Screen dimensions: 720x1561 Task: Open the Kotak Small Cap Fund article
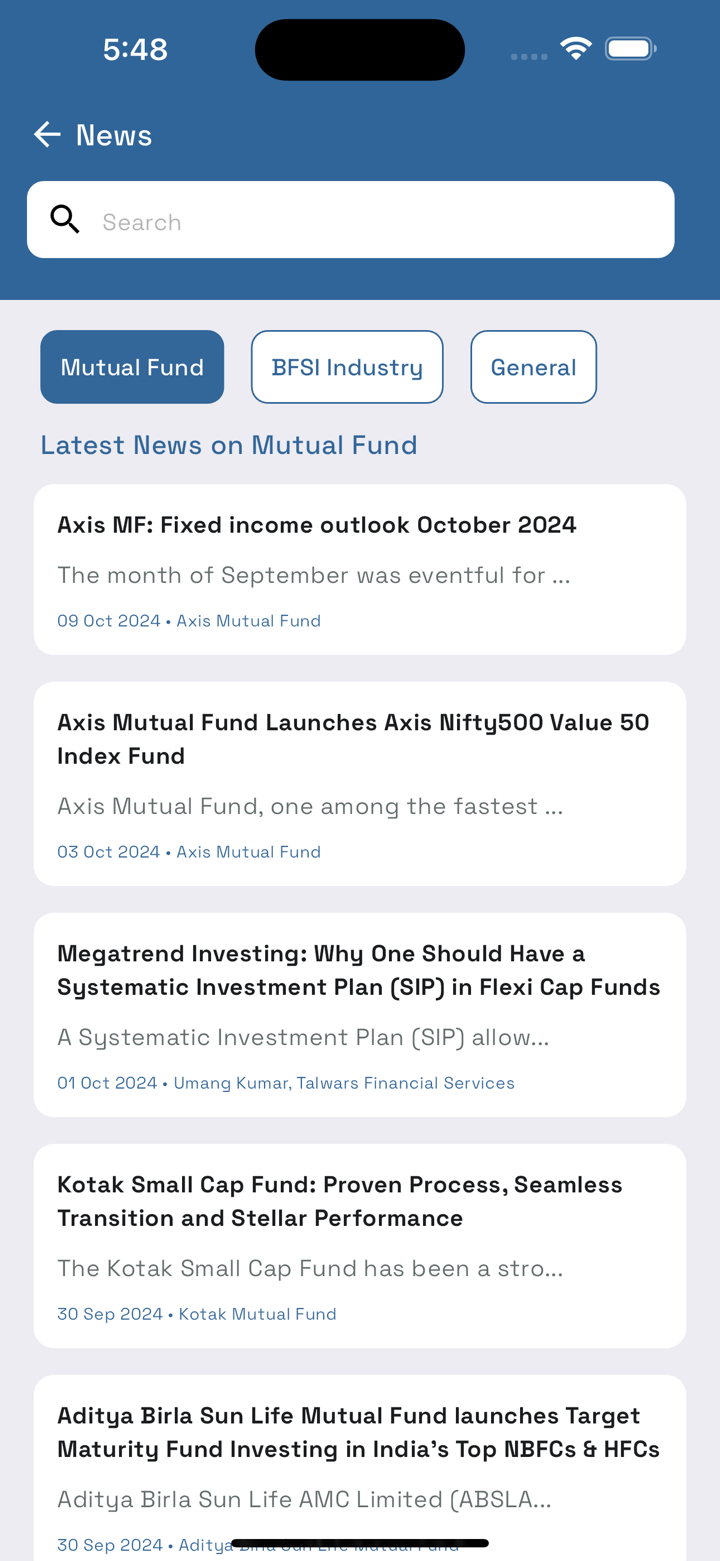pyautogui.click(x=360, y=1245)
